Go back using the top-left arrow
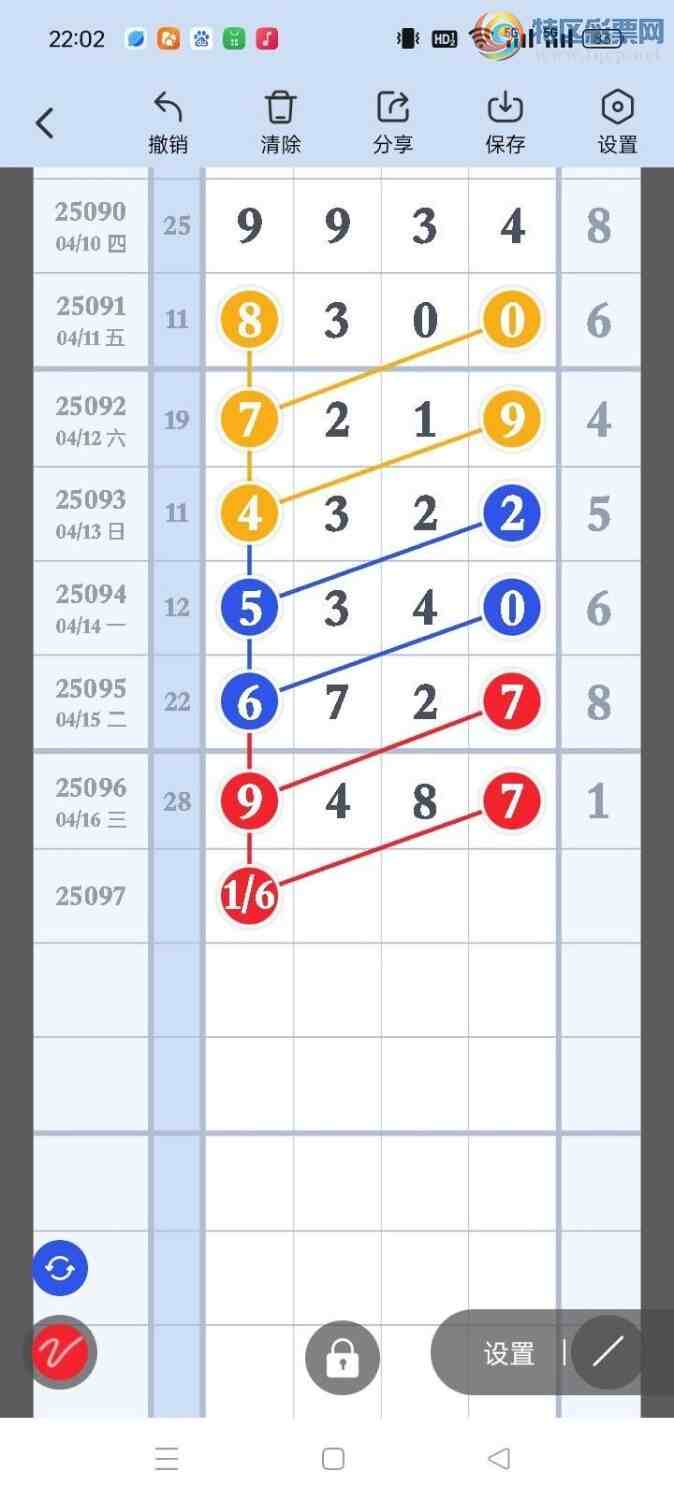Viewport: 674px width, 1500px height. [44, 123]
